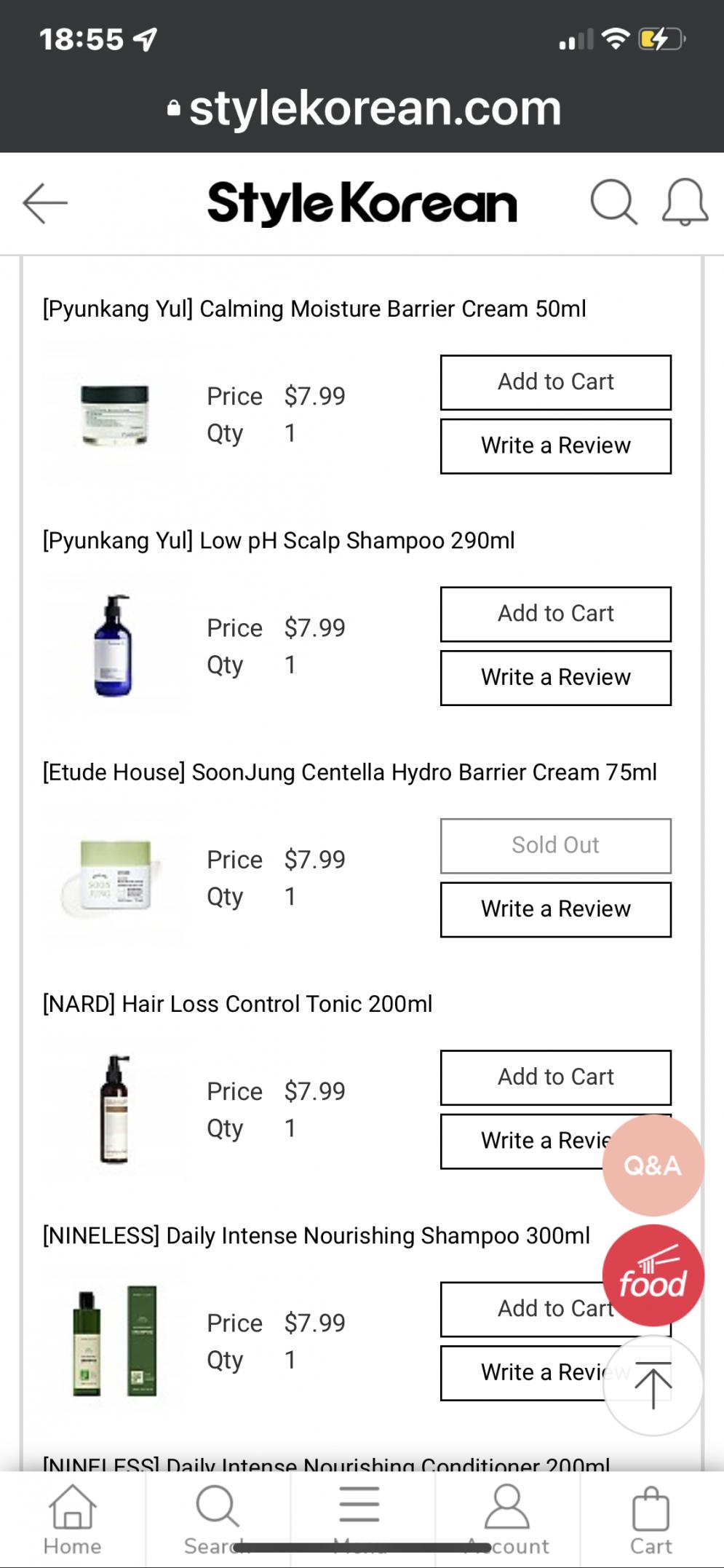
Task: Add NINELESS Nourishing Shampoo to cart
Action: point(524,1309)
